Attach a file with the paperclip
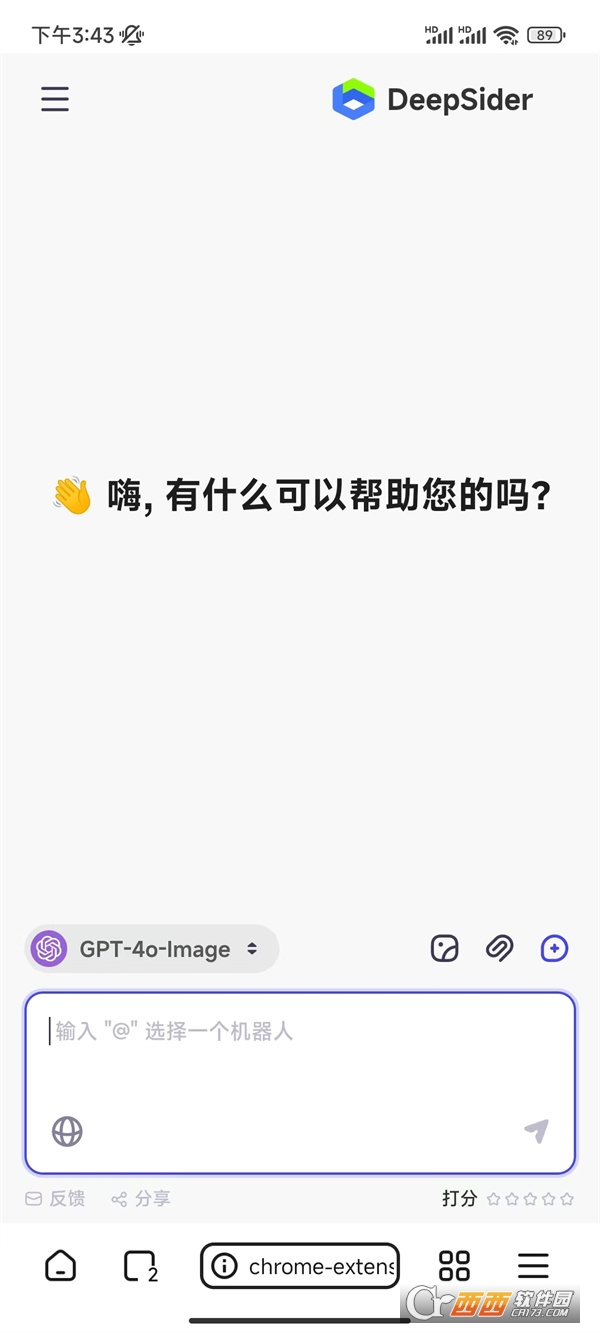This screenshot has height=1333, width=600. 499,948
